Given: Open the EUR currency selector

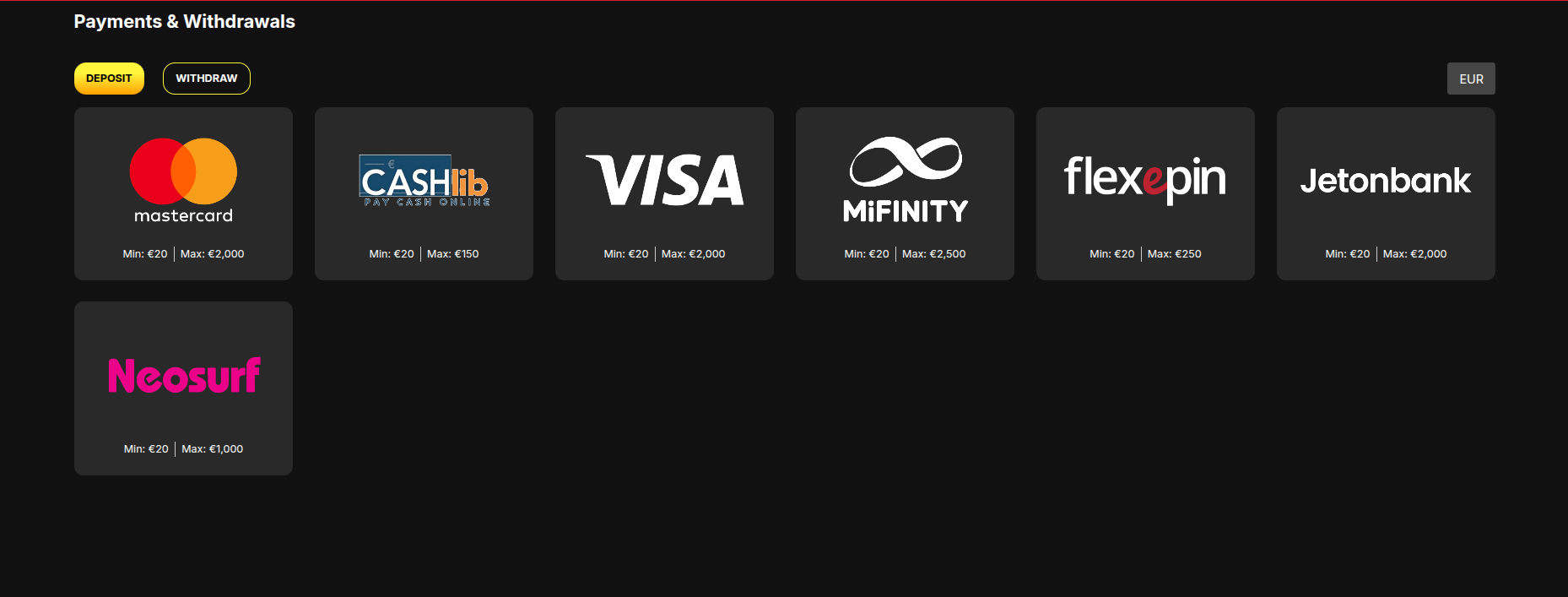Looking at the screenshot, I should click(x=1470, y=79).
